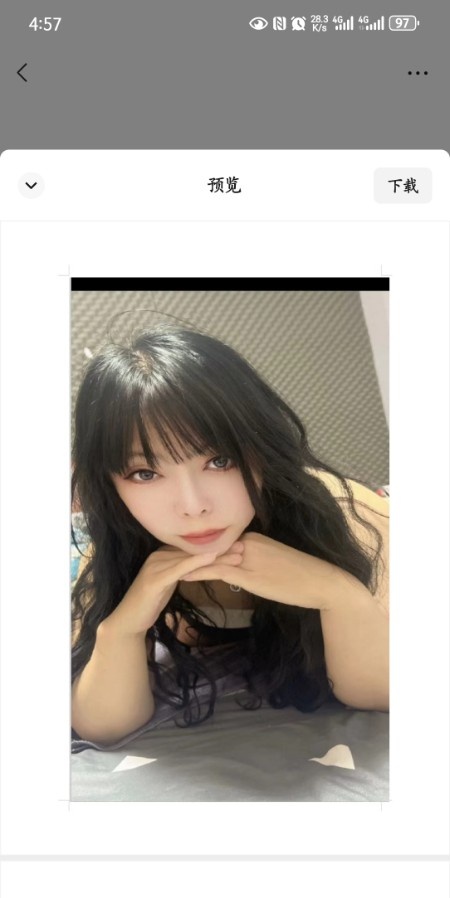Go back using the top-left arrow
Image resolution: width=450 pixels, height=898 pixels.
tap(22, 73)
